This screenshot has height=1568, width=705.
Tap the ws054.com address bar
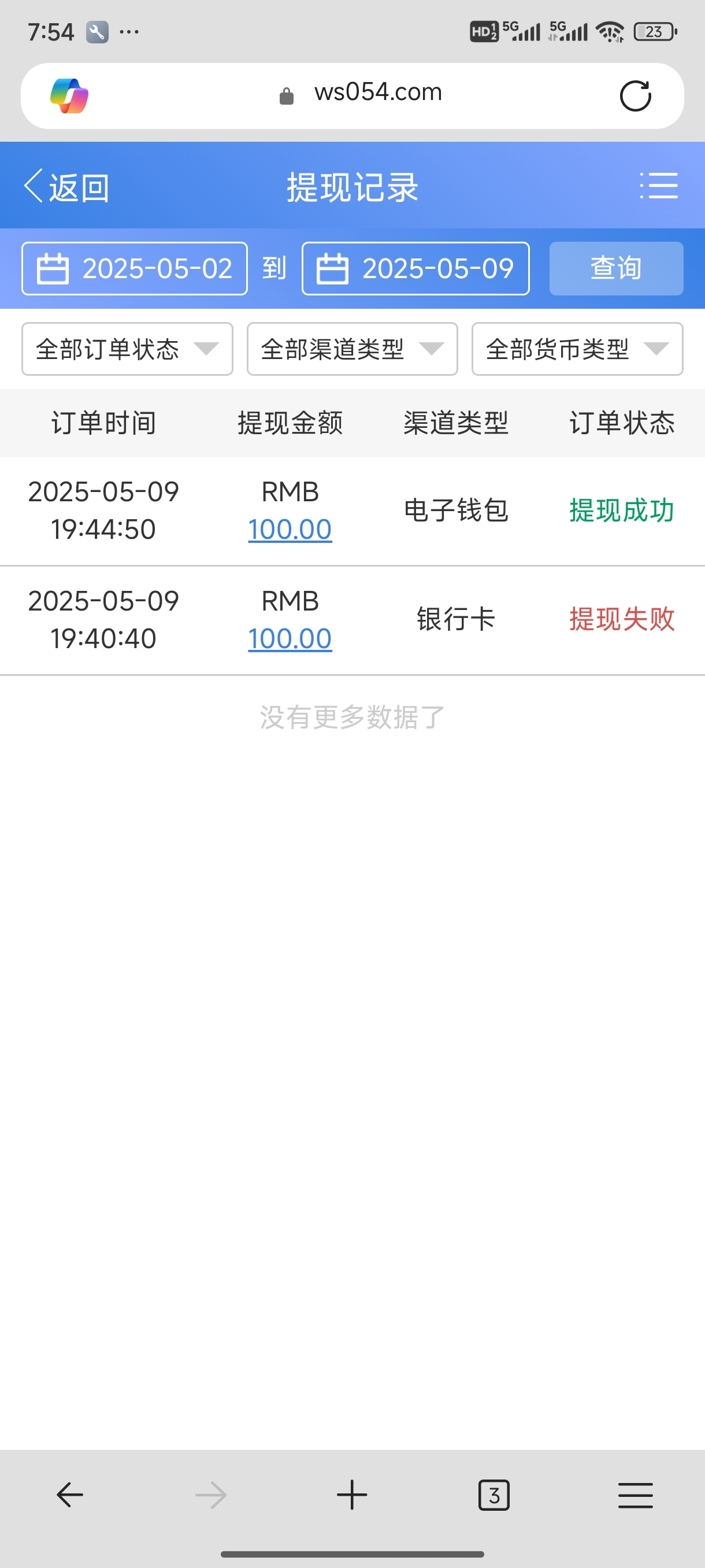(x=377, y=93)
